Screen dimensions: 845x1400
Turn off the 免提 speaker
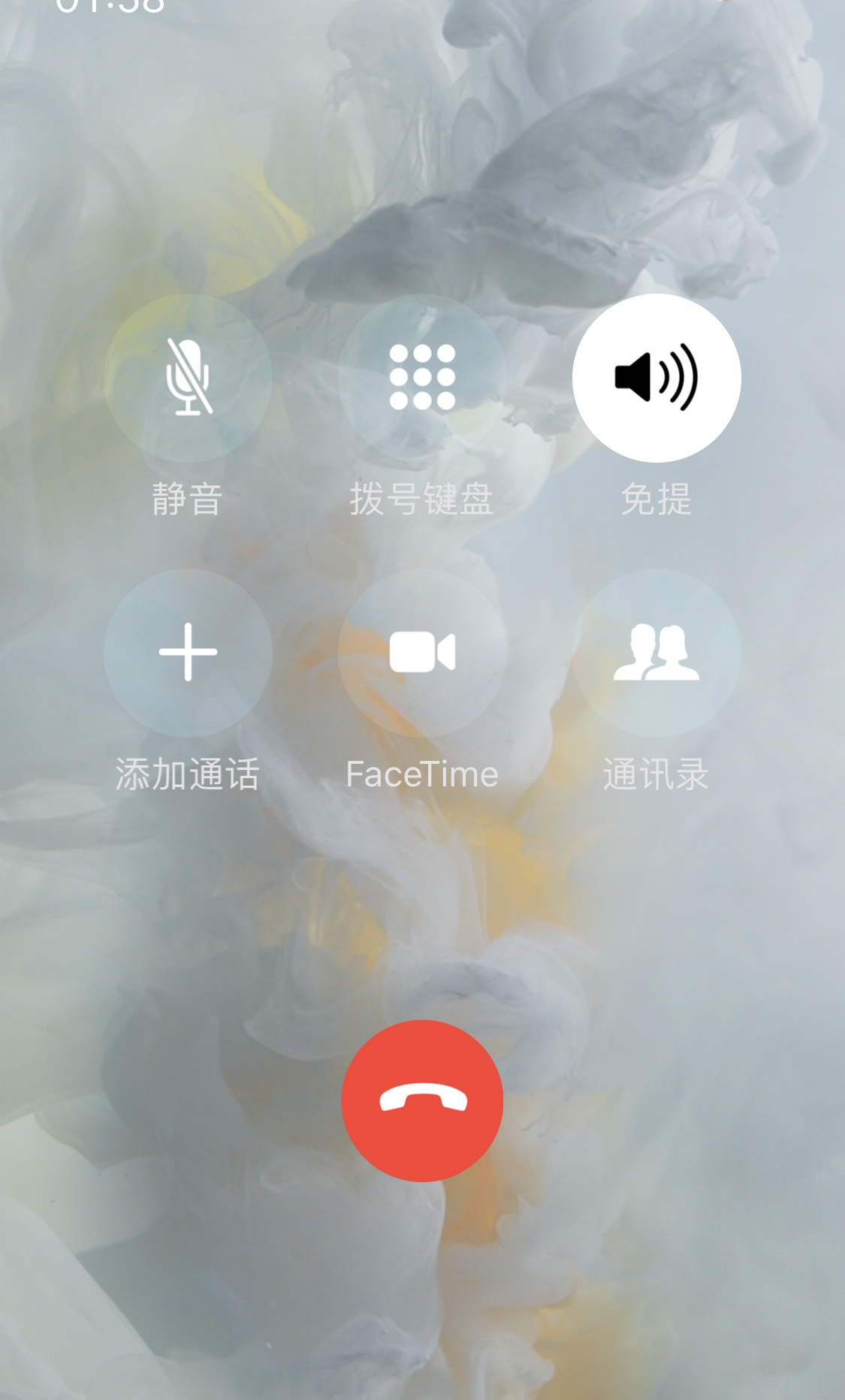click(x=656, y=378)
